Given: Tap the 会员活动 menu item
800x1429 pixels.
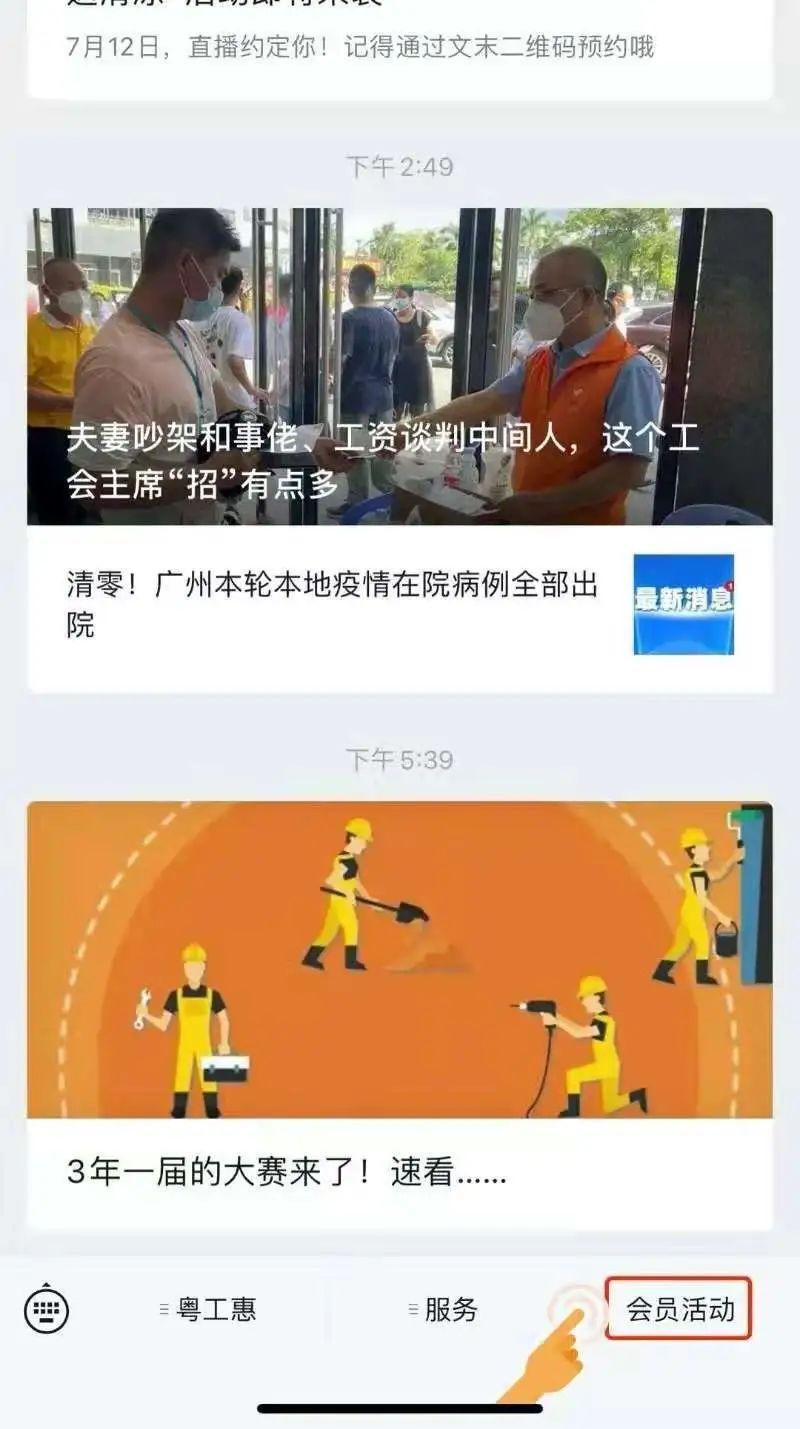Looking at the screenshot, I should [679, 1310].
